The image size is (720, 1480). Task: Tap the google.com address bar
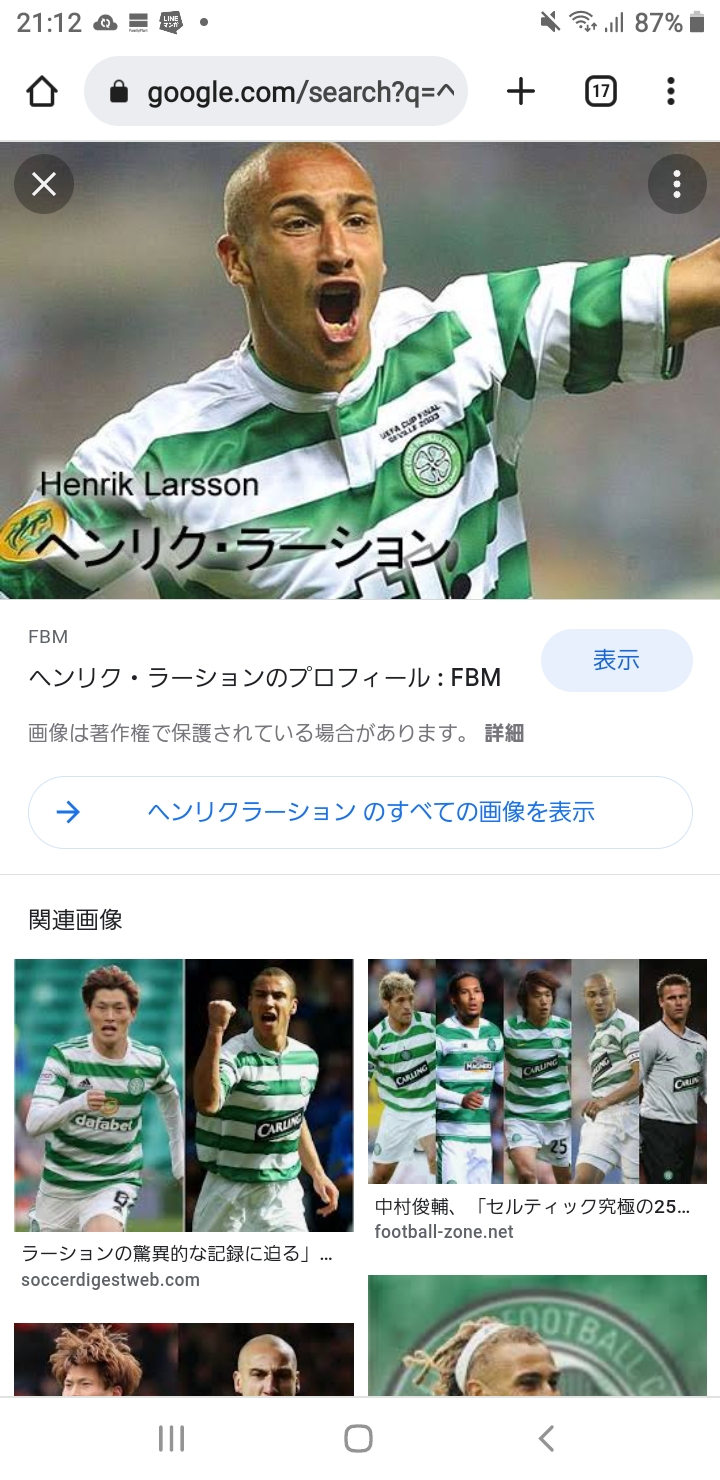coord(276,92)
